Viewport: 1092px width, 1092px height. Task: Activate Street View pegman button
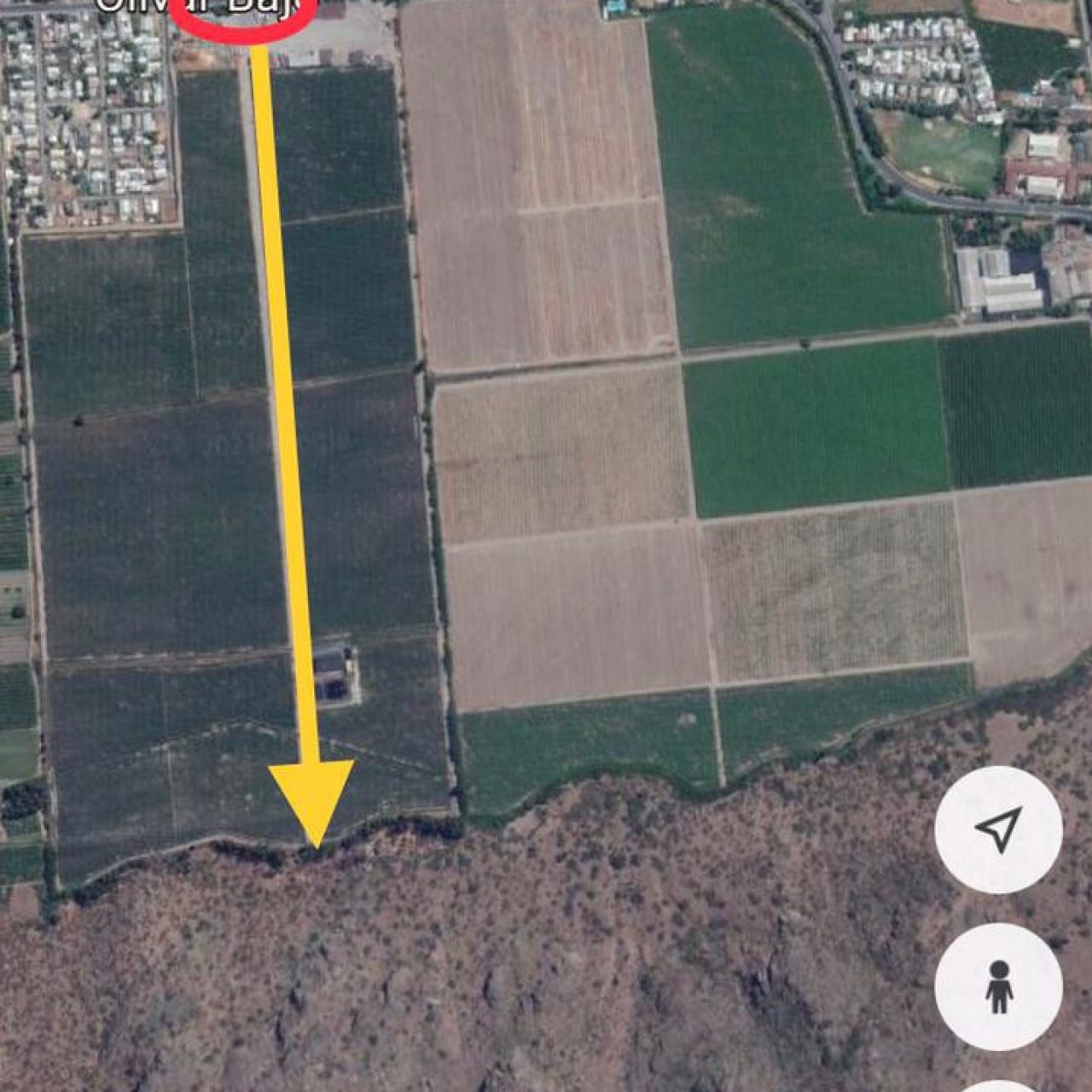998,987
